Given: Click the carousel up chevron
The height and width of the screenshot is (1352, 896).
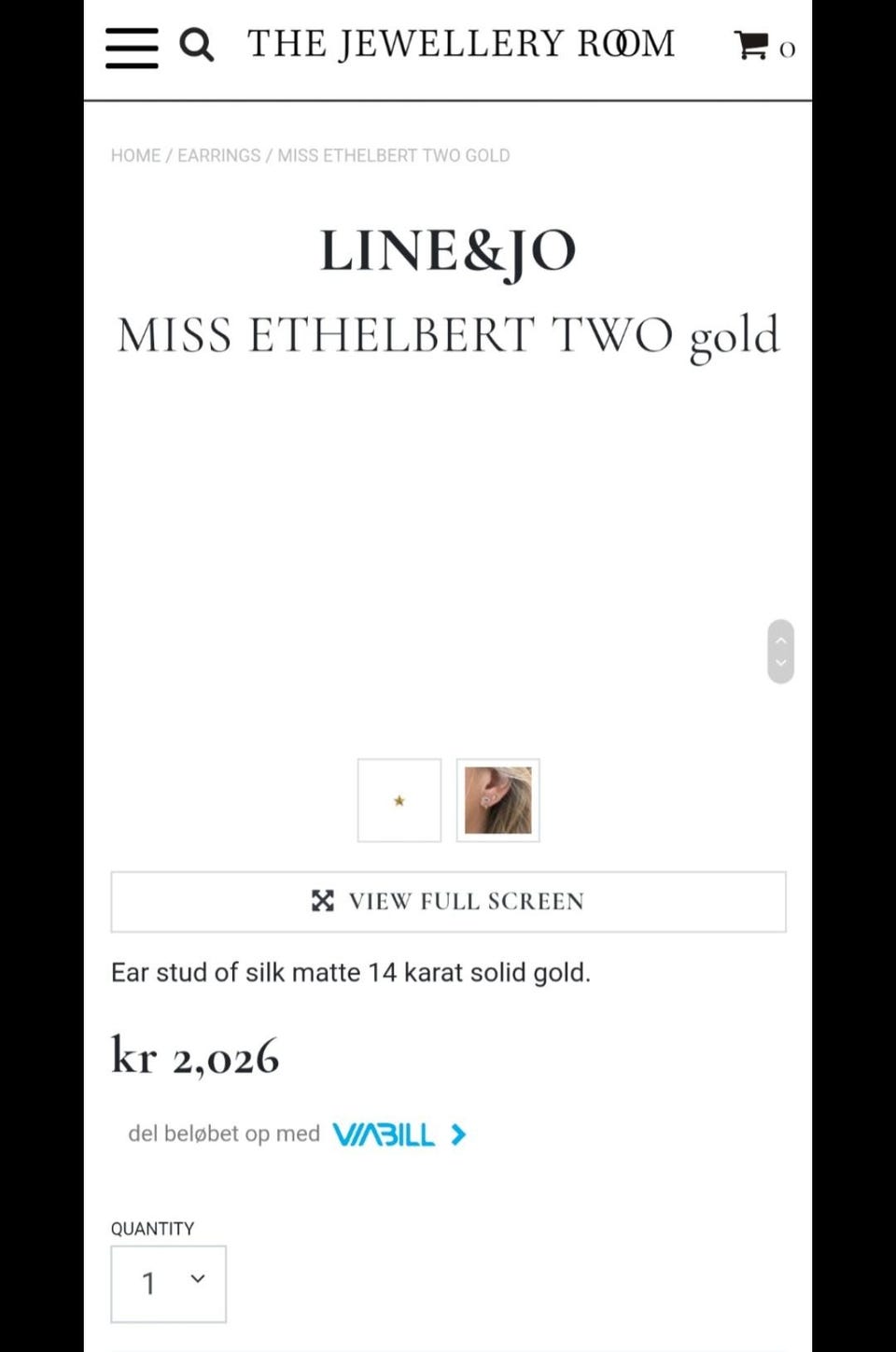Looking at the screenshot, I should 781,640.
